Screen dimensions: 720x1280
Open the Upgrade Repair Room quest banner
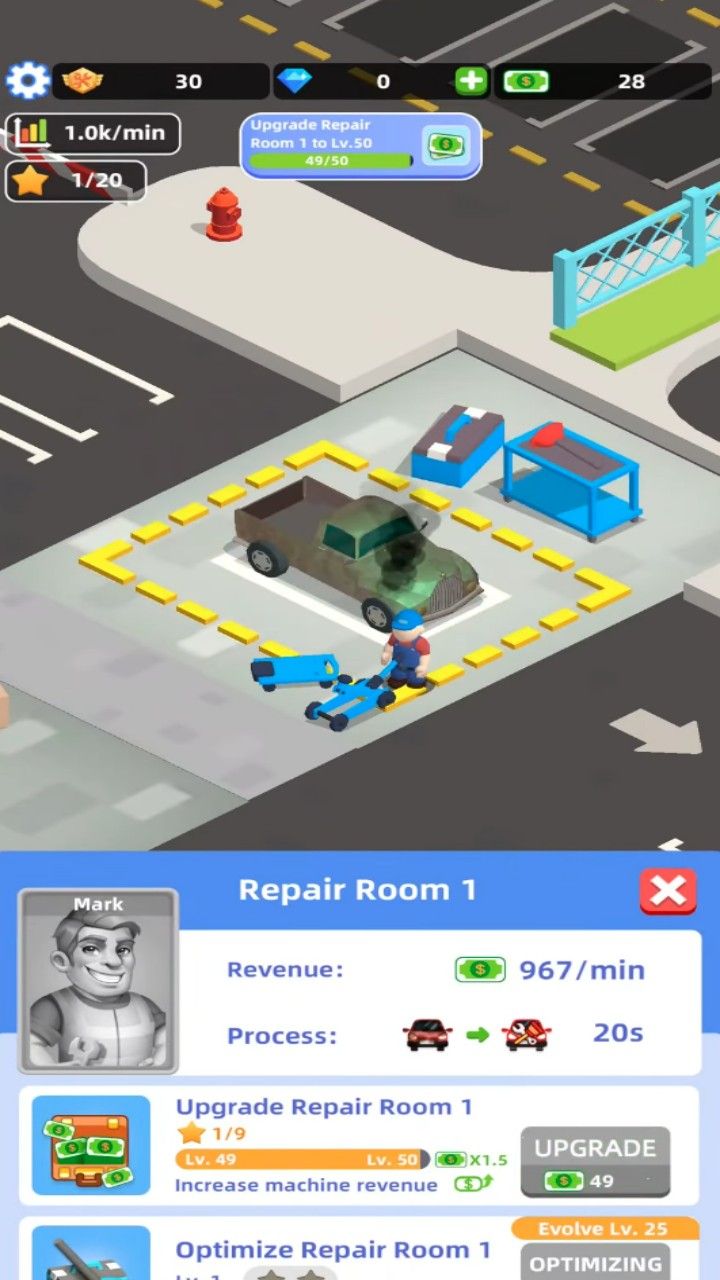tap(360, 145)
